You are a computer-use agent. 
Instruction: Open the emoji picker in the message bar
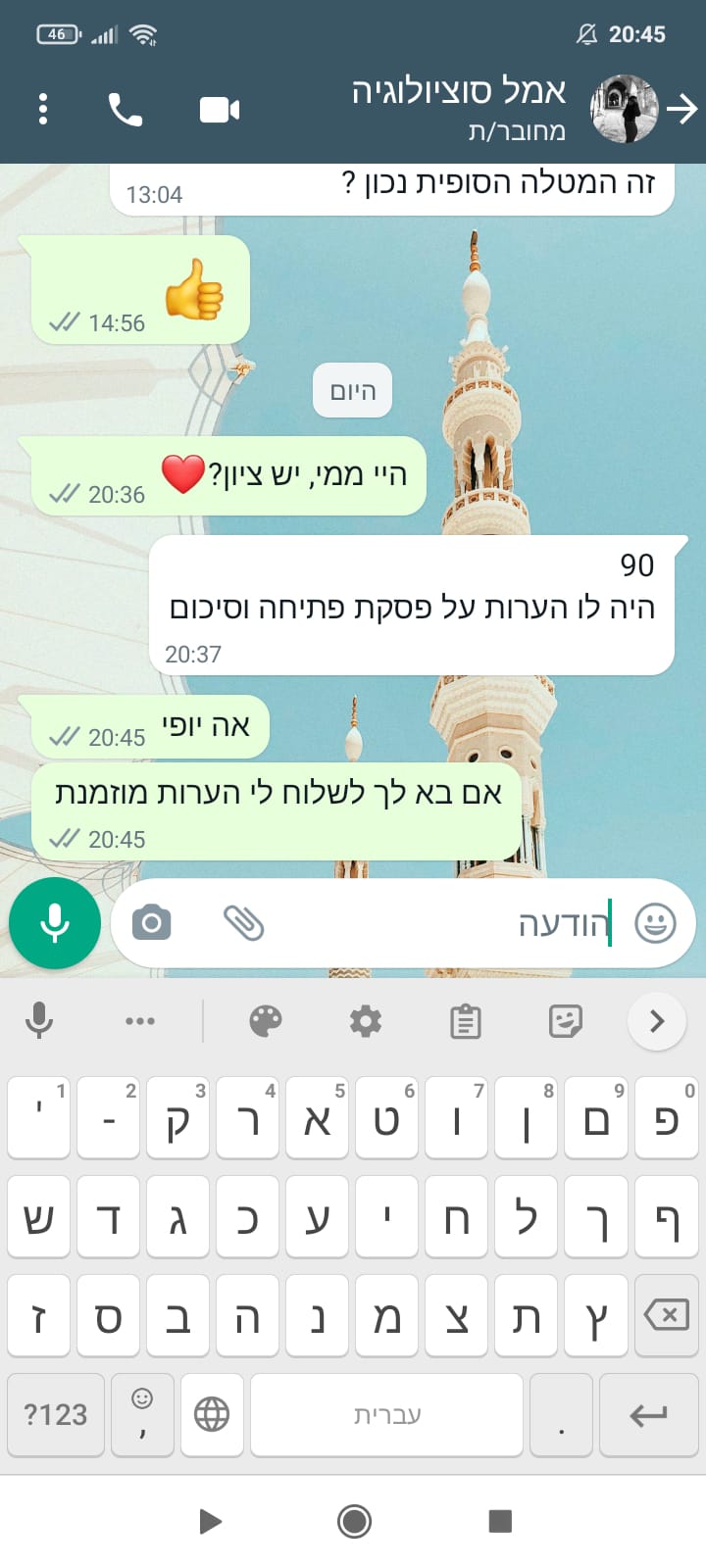pyautogui.click(x=655, y=923)
